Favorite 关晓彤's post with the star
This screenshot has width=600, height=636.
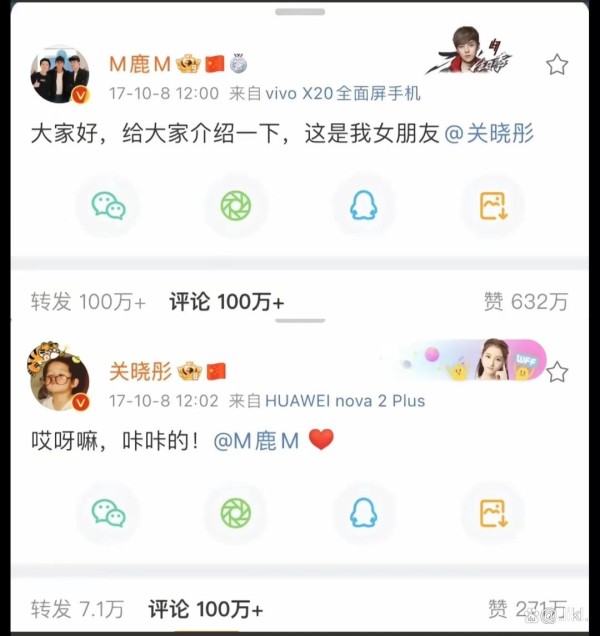(x=557, y=373)
